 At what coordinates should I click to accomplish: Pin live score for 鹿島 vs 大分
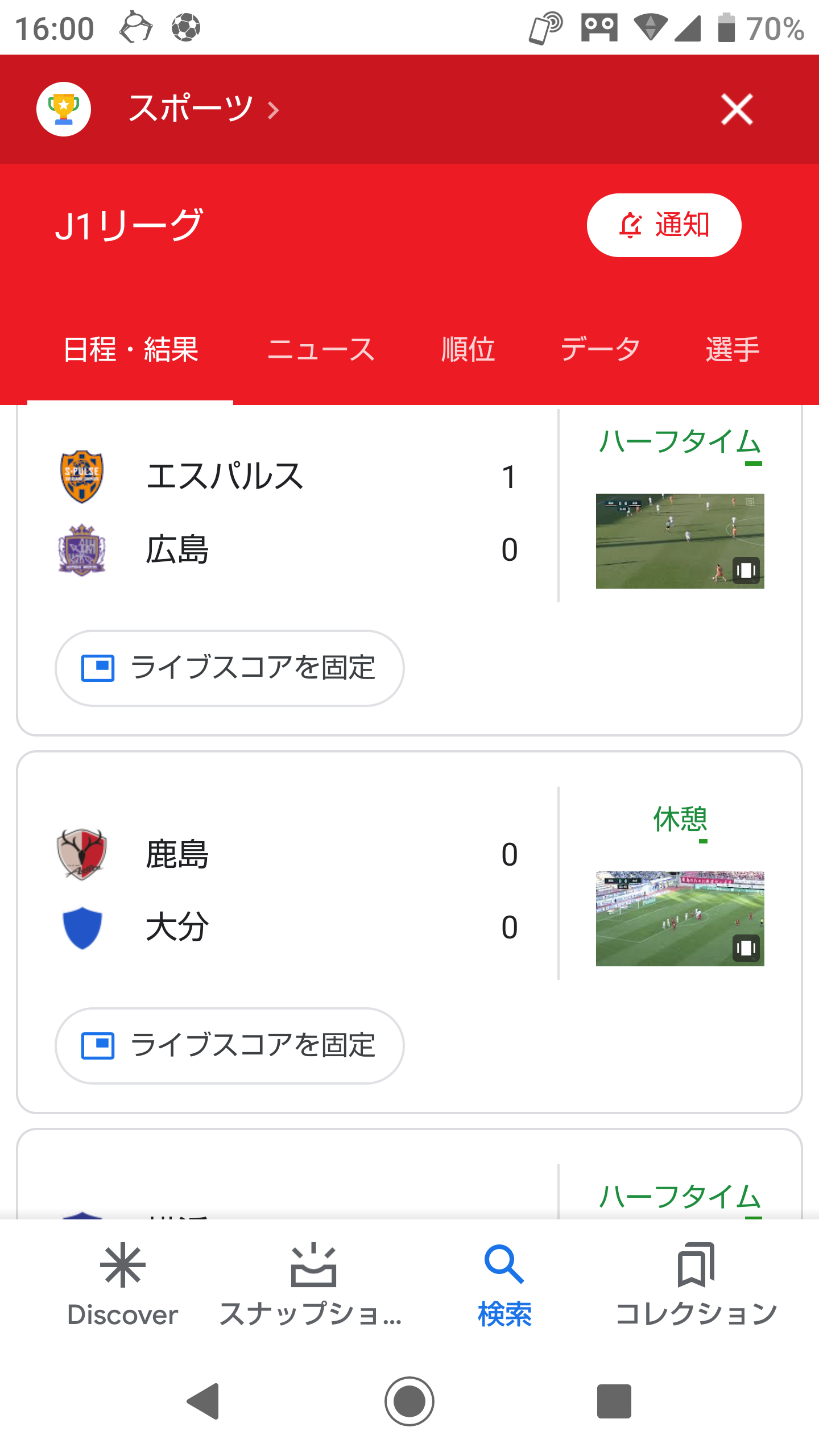[x=230, y=1046]
